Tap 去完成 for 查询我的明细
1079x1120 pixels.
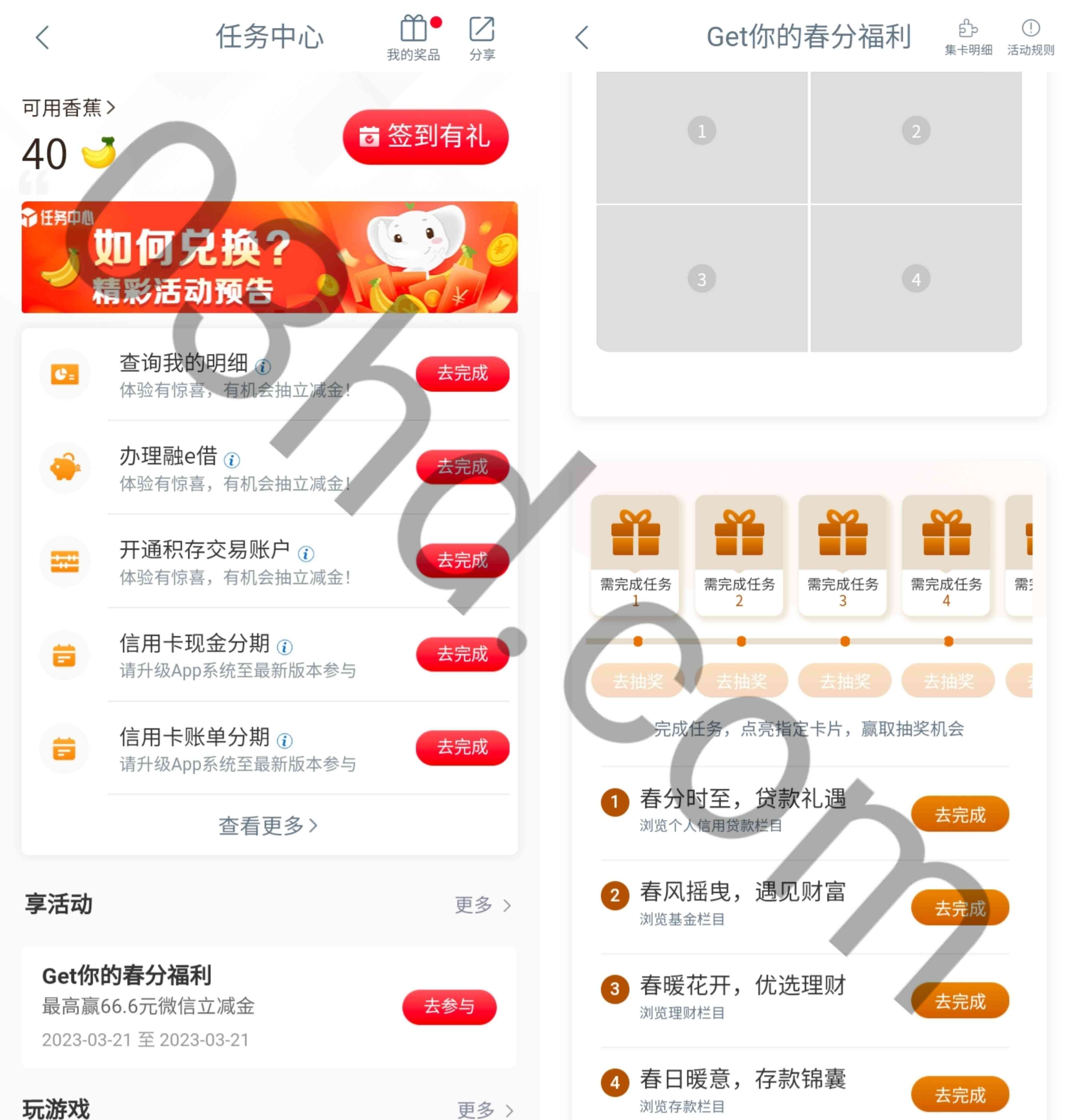click(x=462, y=374)
